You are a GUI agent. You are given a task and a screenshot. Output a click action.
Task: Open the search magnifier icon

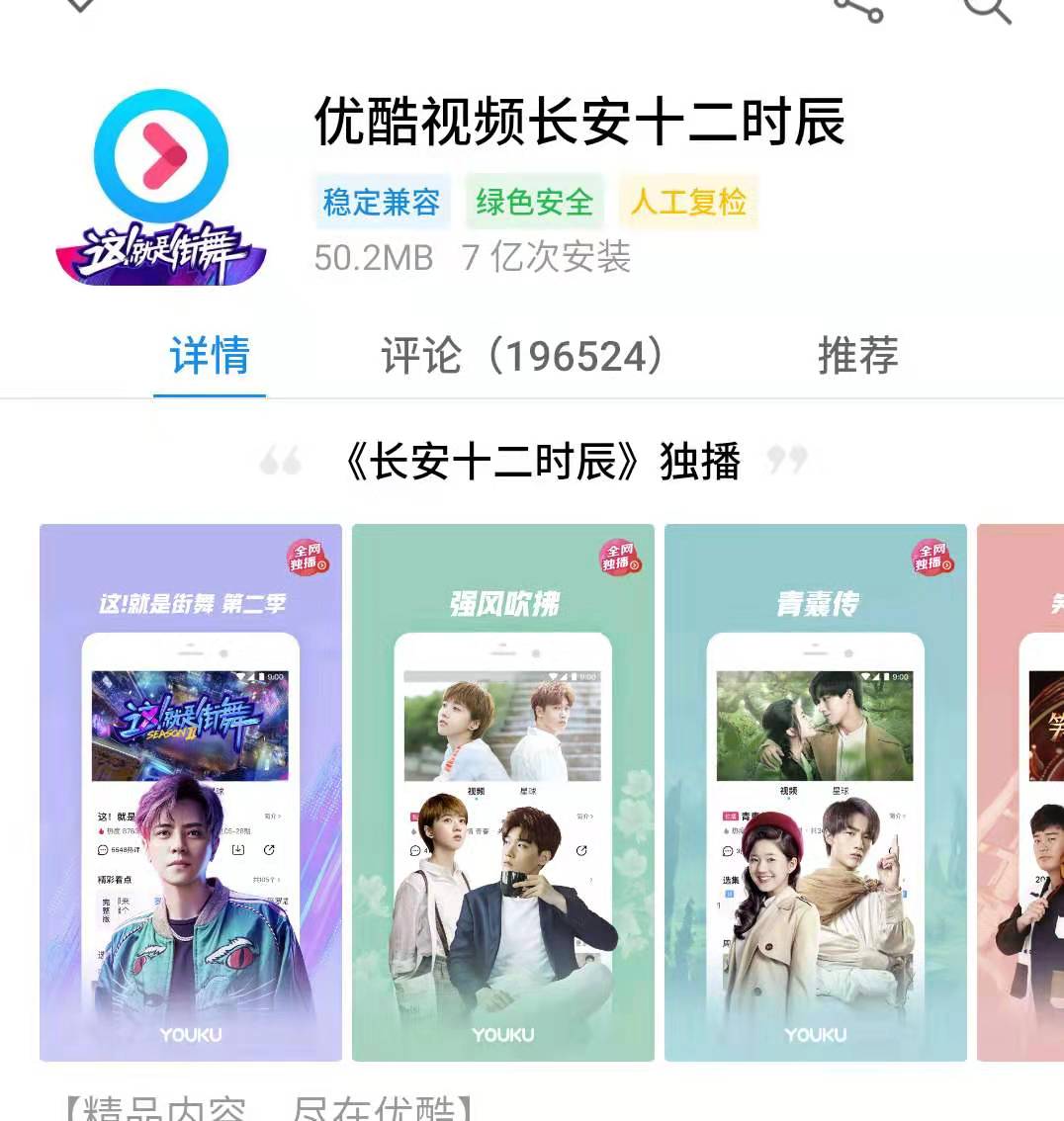point(987,8)
